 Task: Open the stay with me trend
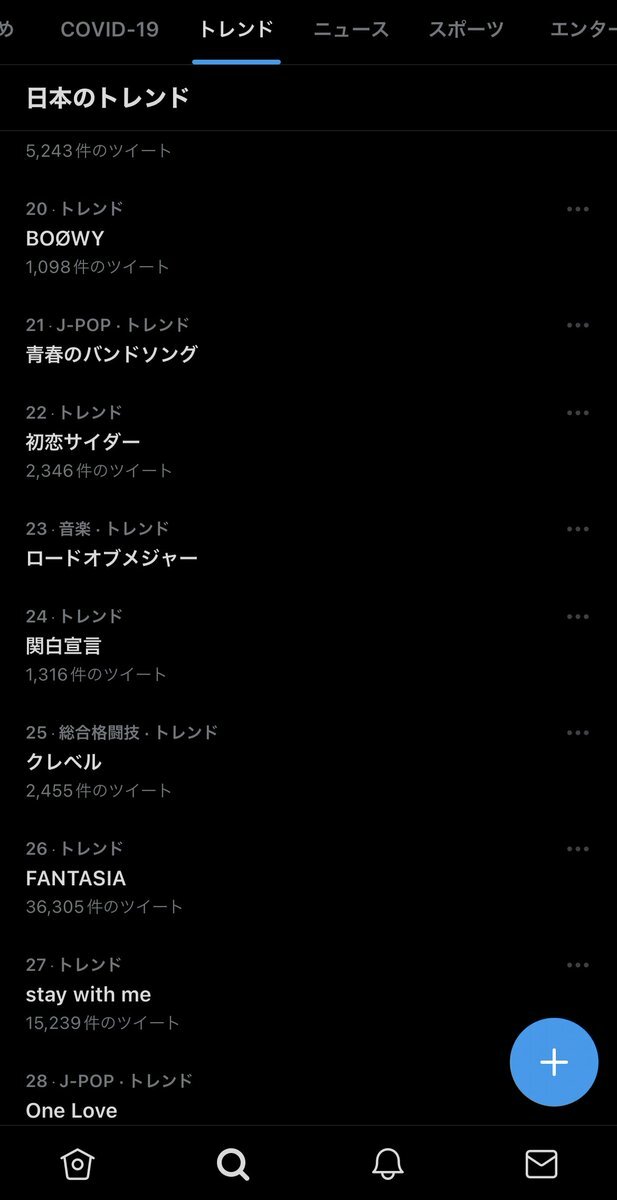[89, 994]
